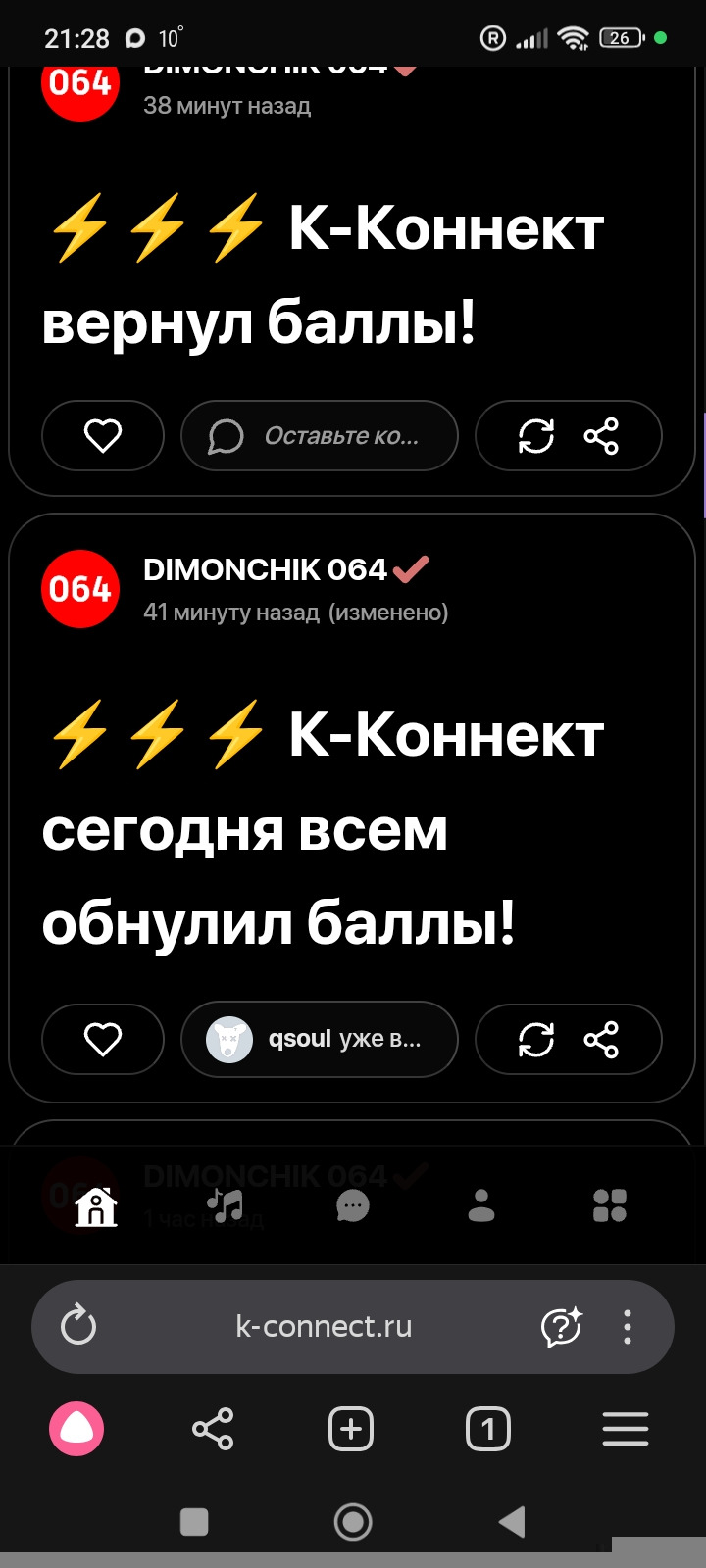This screenshot has height=1568, width=706.
Task: Reload the page in browser
Action: pos(78,1327)
